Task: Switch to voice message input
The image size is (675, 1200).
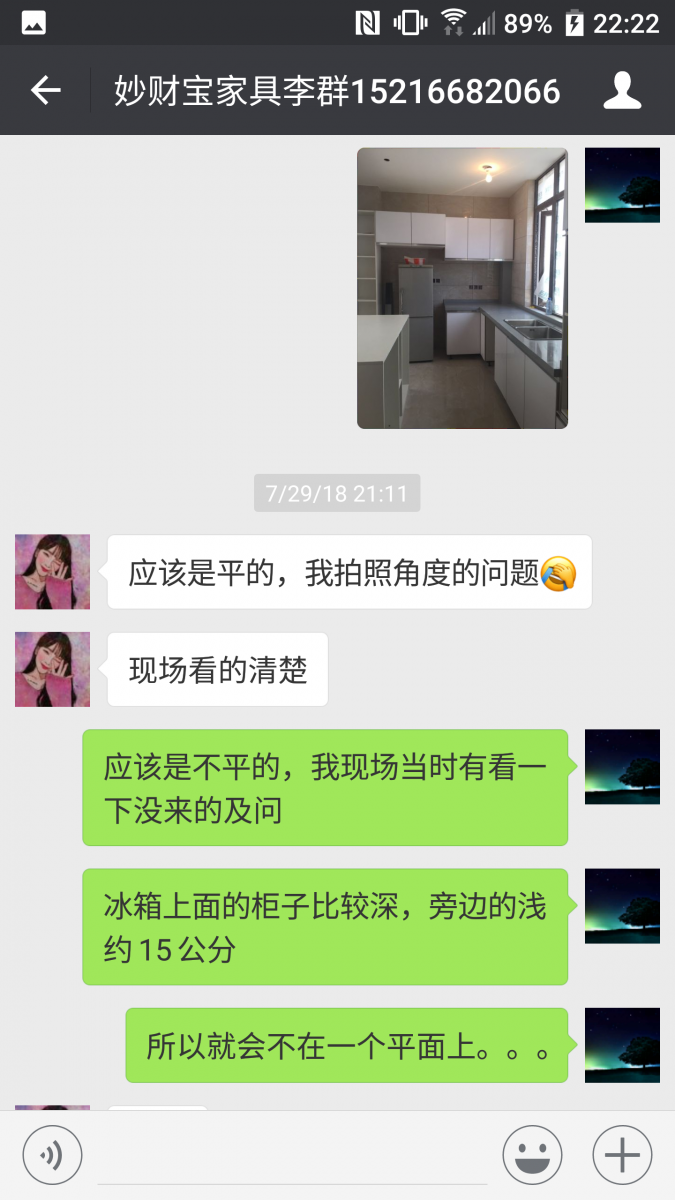Action: (x=52, y=1155)
